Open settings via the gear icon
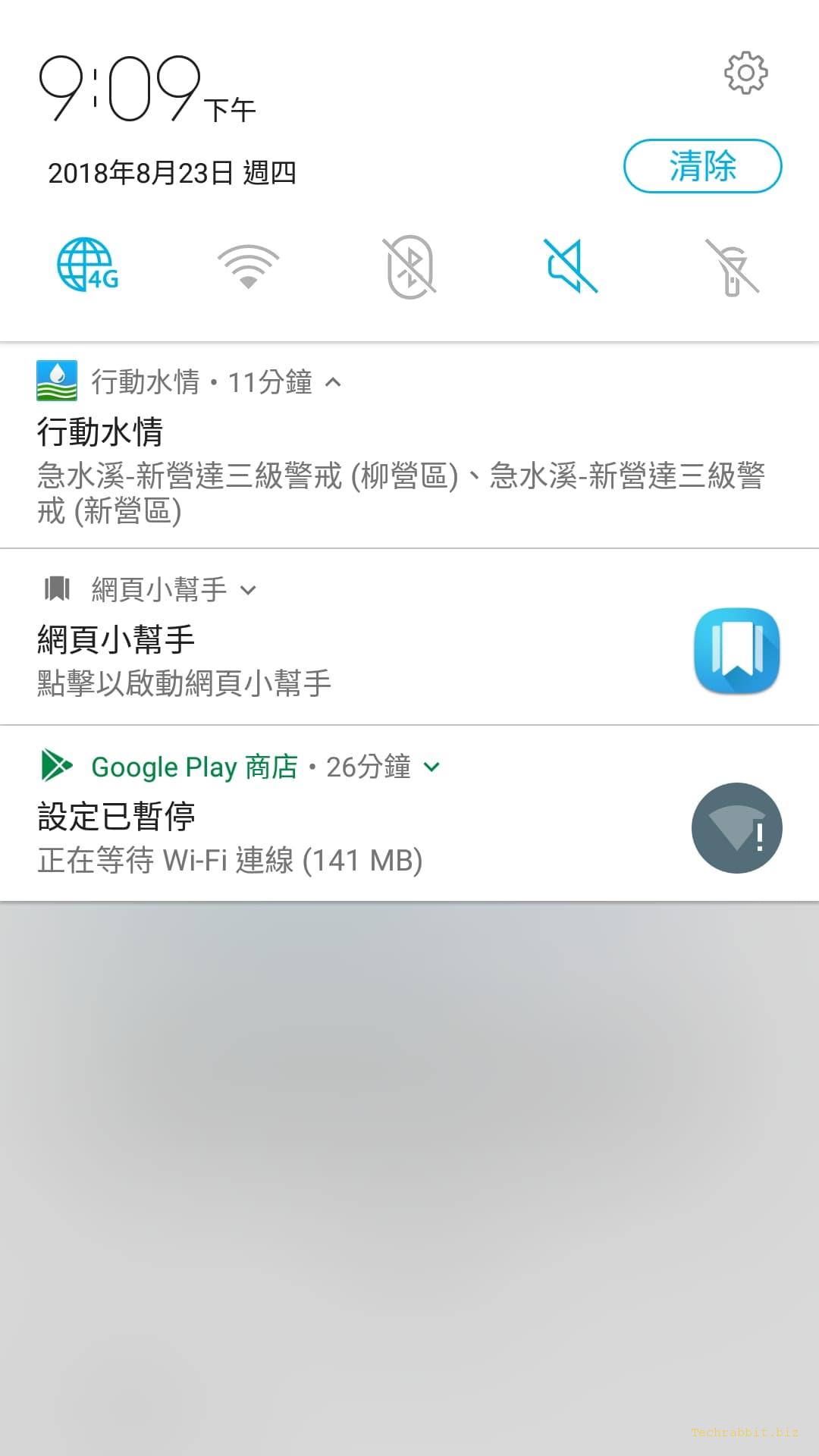This screenshot has width=819, height=1456. pos(746,73)
